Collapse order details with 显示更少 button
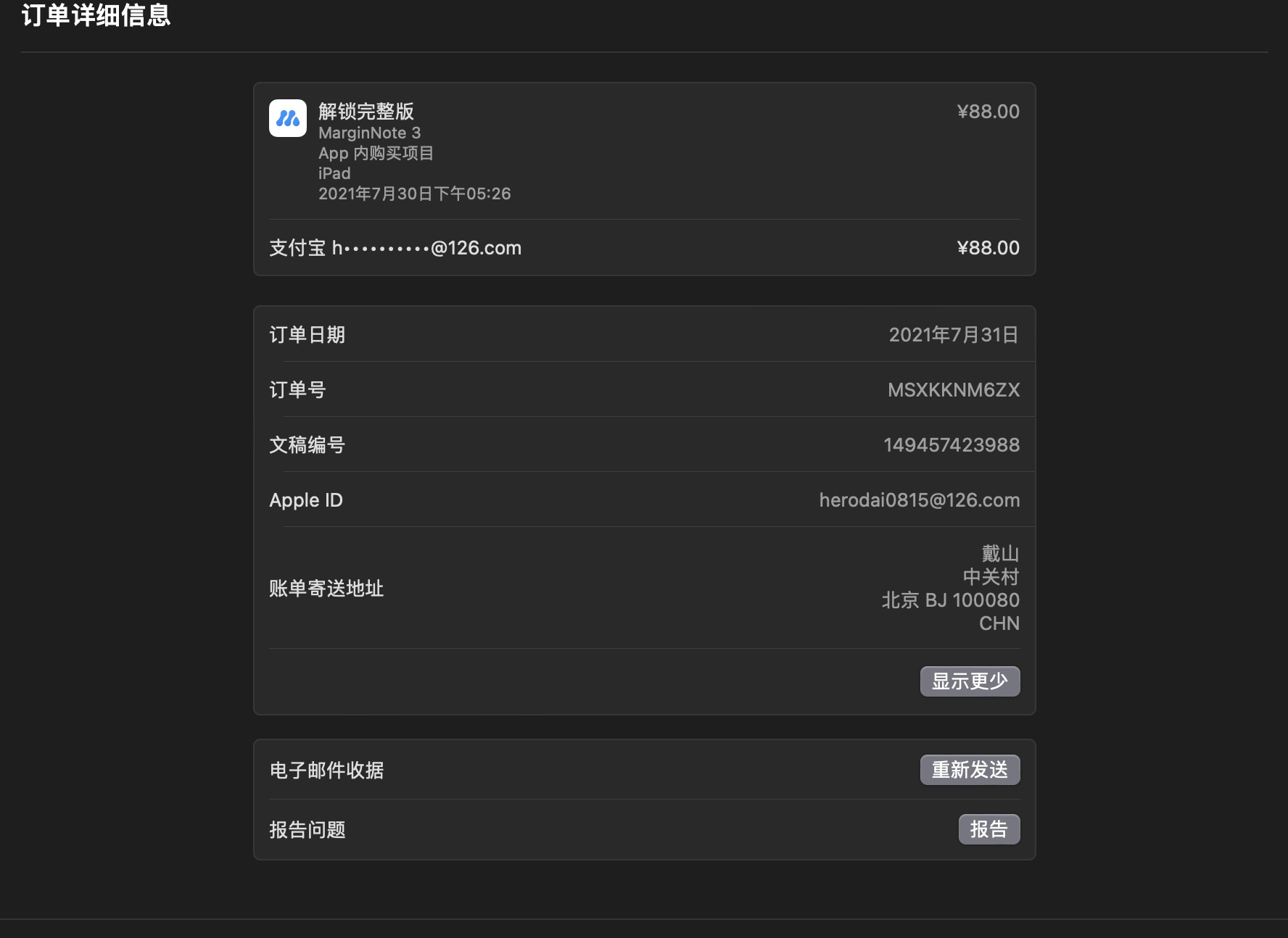The width and height of the screenshot is (1288, 938). pos(970,681)
